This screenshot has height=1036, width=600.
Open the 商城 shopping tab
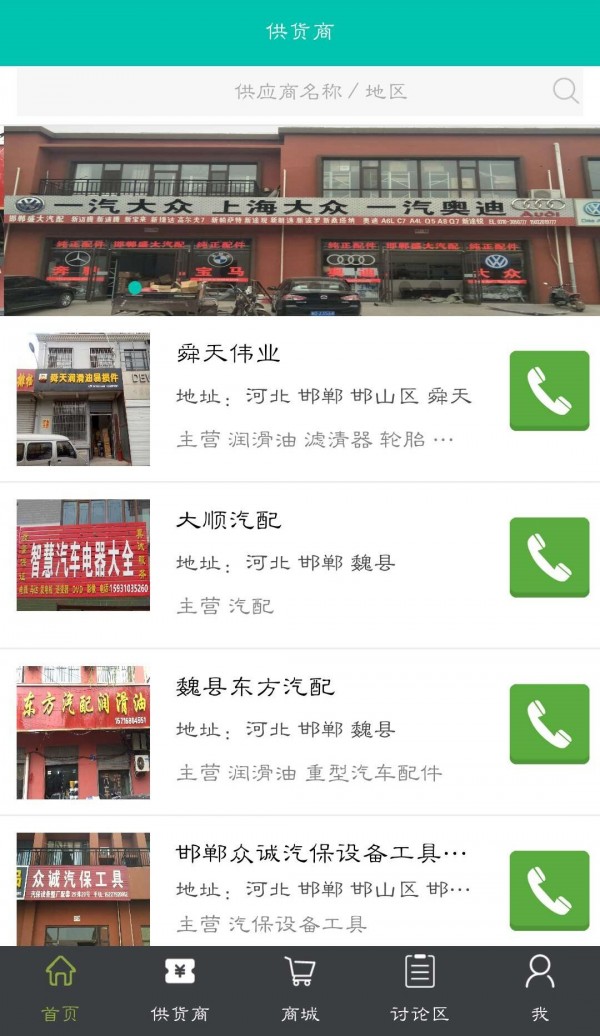[x=300, y=990]
